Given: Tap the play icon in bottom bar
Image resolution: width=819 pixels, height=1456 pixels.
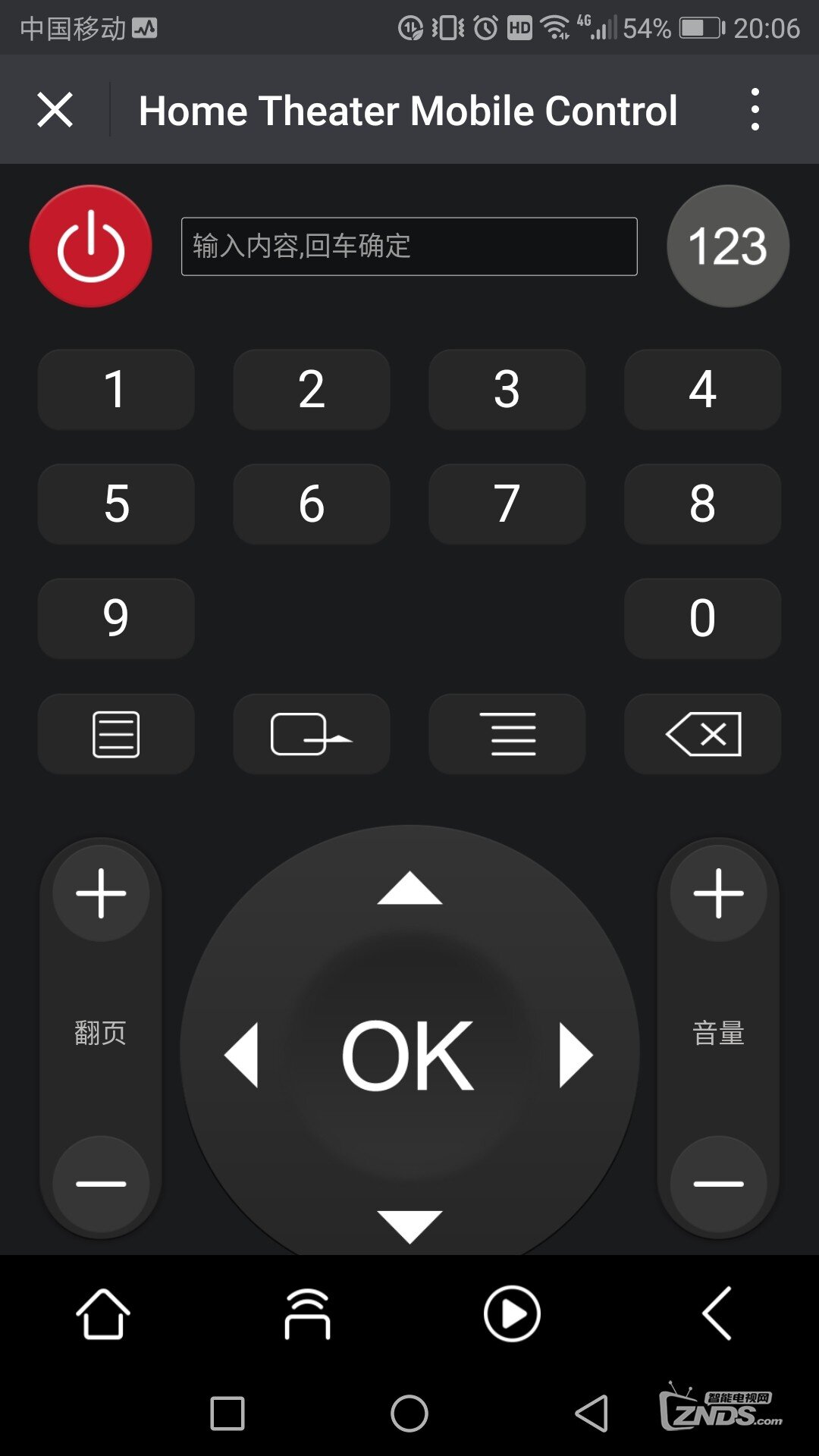Looking at the screenshot, I should [x=512, y=1313].
